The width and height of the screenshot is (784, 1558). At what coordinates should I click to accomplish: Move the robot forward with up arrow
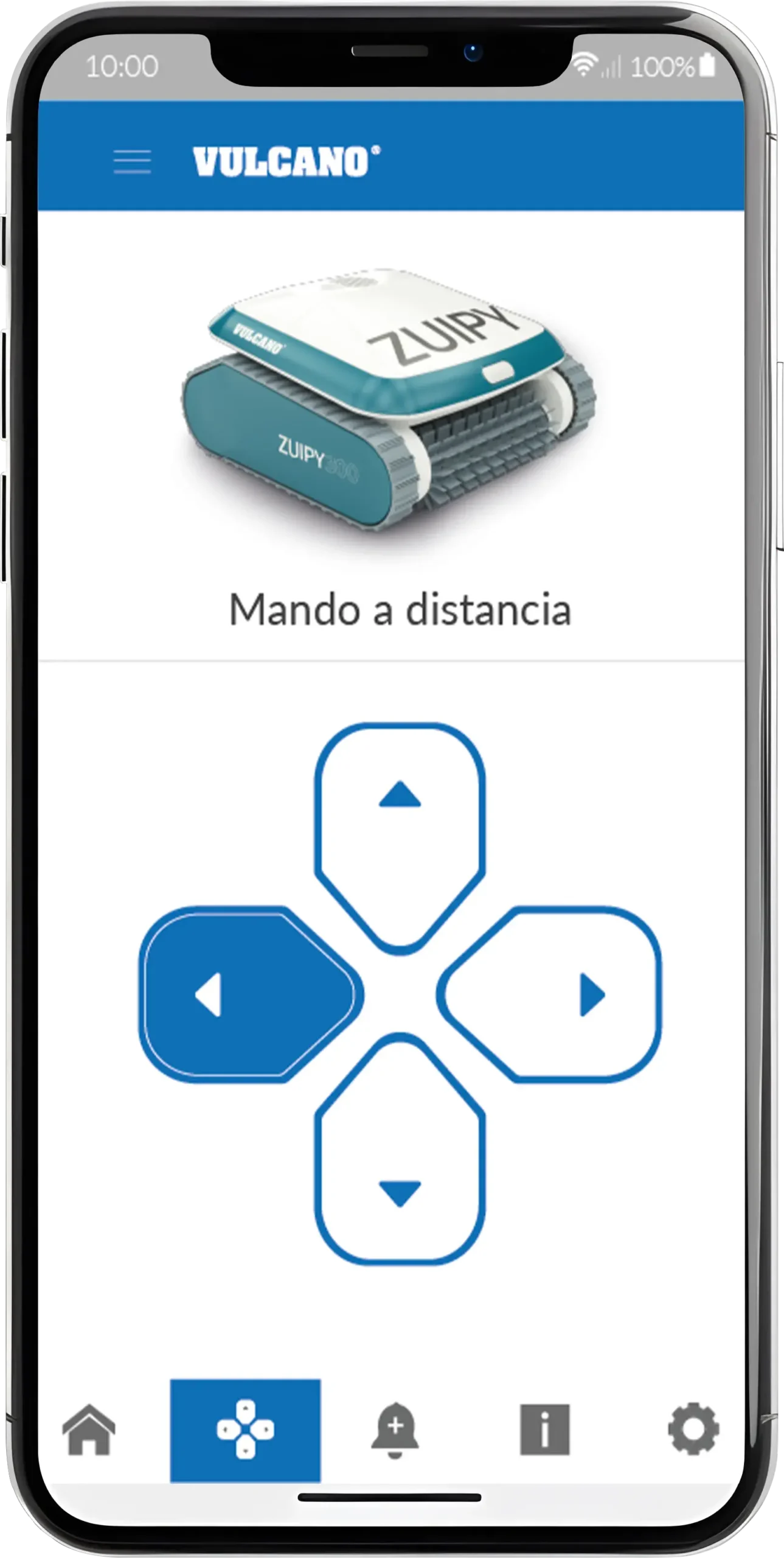[400, 822]
